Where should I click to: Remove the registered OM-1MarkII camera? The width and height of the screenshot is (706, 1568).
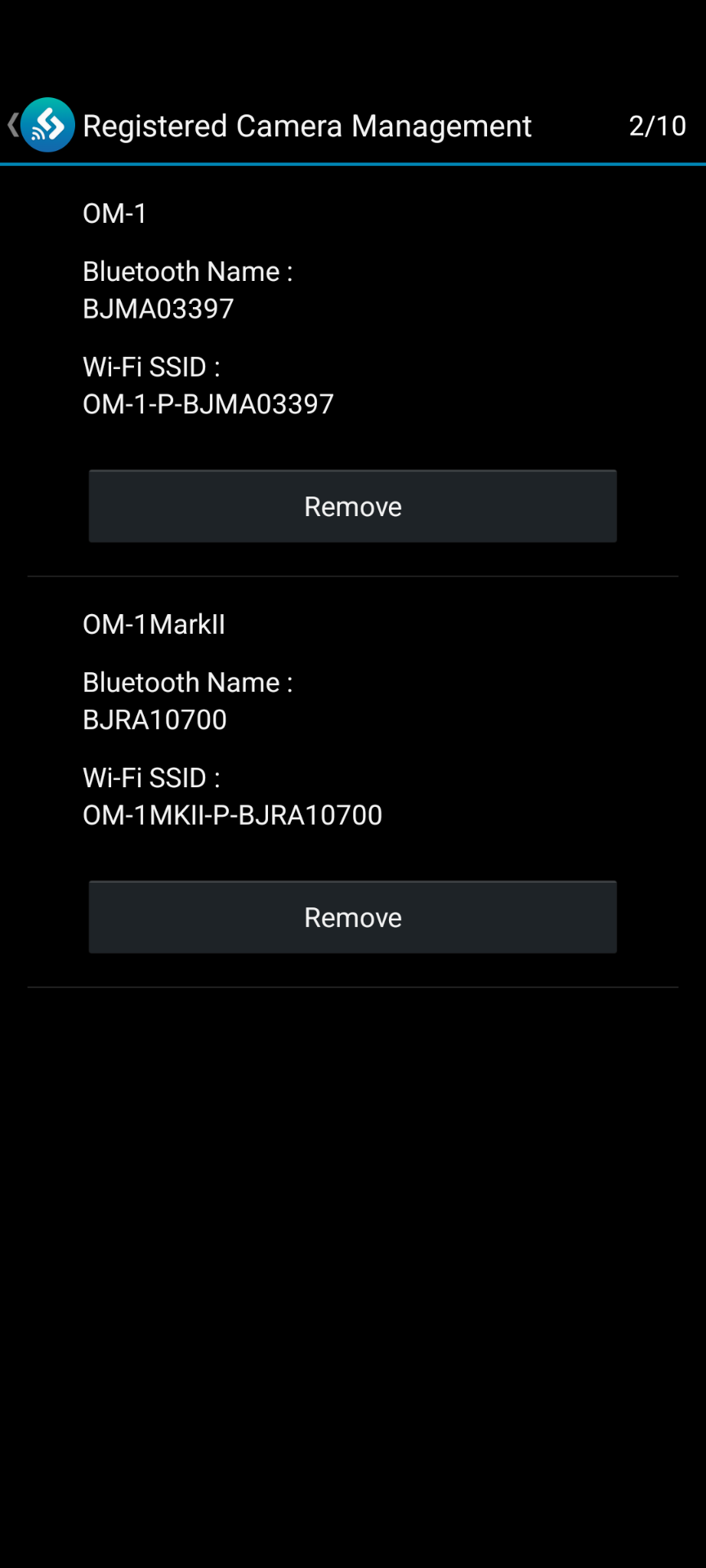352,917
